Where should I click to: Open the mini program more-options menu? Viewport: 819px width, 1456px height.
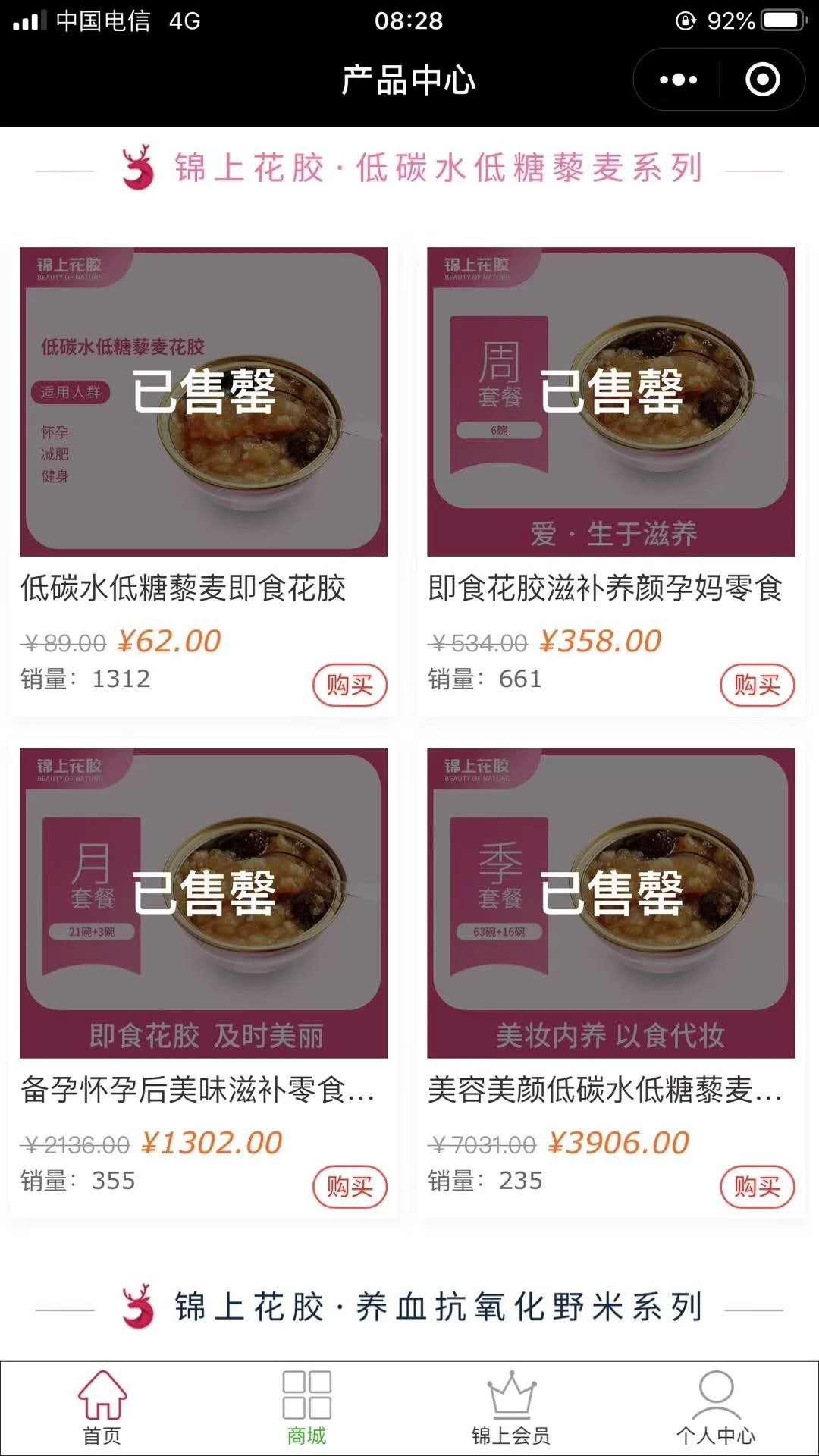pyautogui.click(x=677, y=80)
